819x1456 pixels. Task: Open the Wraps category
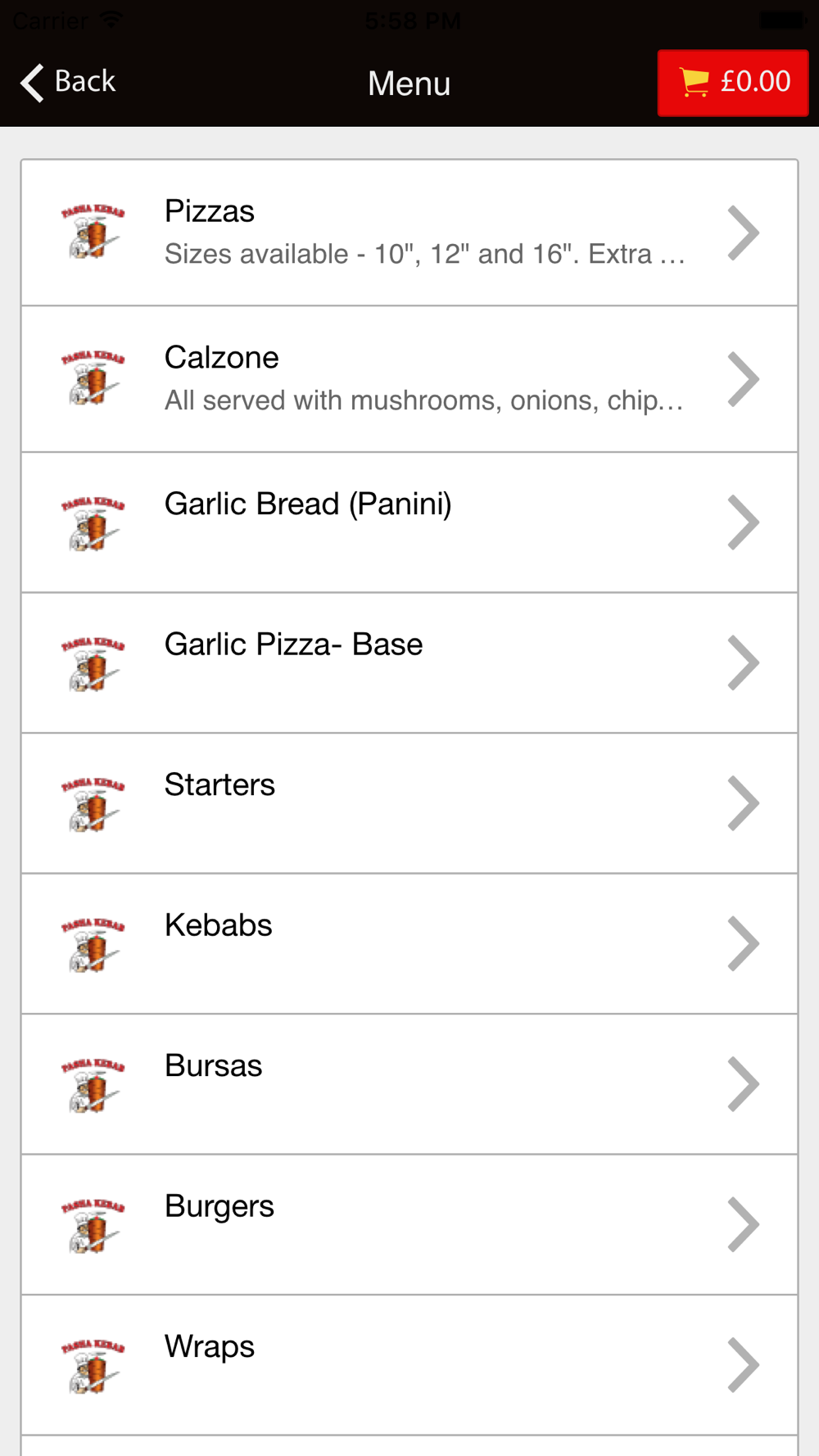(409, 1365)
